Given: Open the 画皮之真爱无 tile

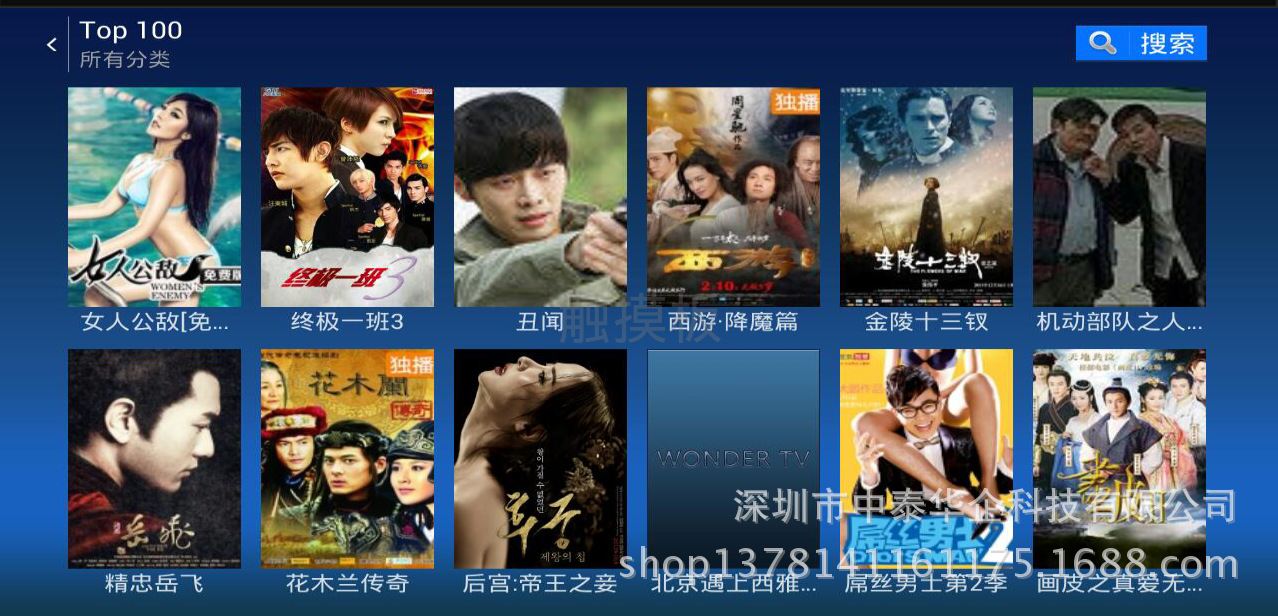Looking at the screenshot, I should (1119, 459).
